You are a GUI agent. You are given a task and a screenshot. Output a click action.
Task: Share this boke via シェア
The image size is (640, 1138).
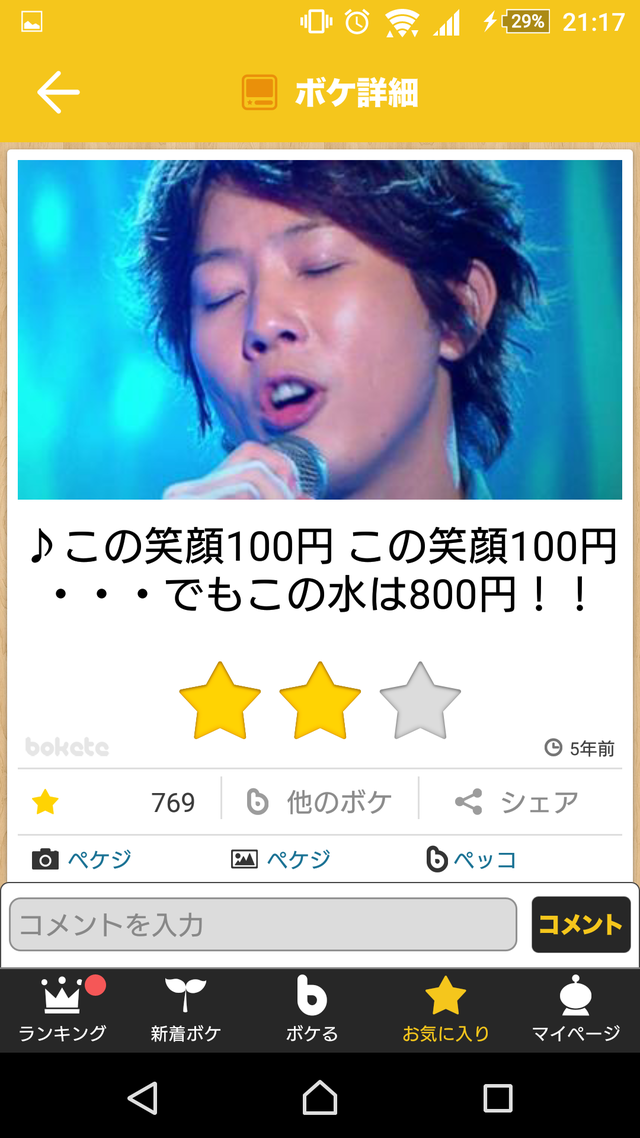(x=517, y=802)
